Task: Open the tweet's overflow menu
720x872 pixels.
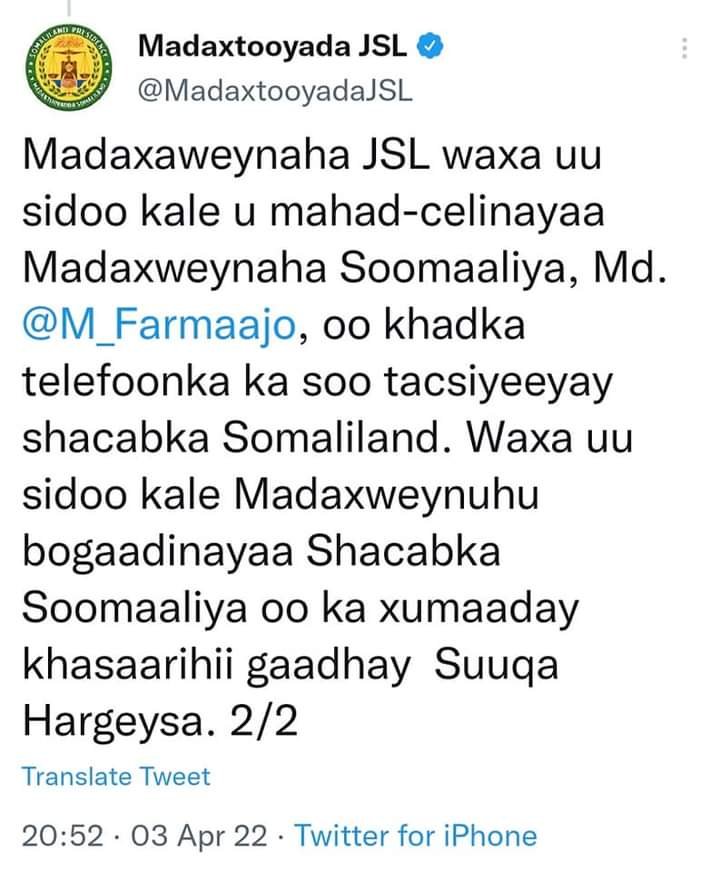Action: point(684,49)
